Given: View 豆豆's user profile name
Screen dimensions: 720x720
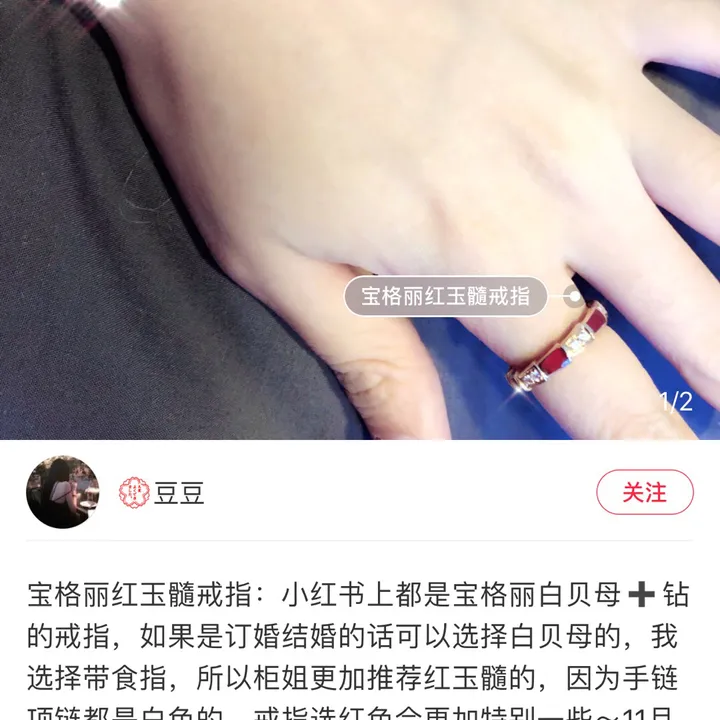Looking at the screenshot, I should [178, 493].
